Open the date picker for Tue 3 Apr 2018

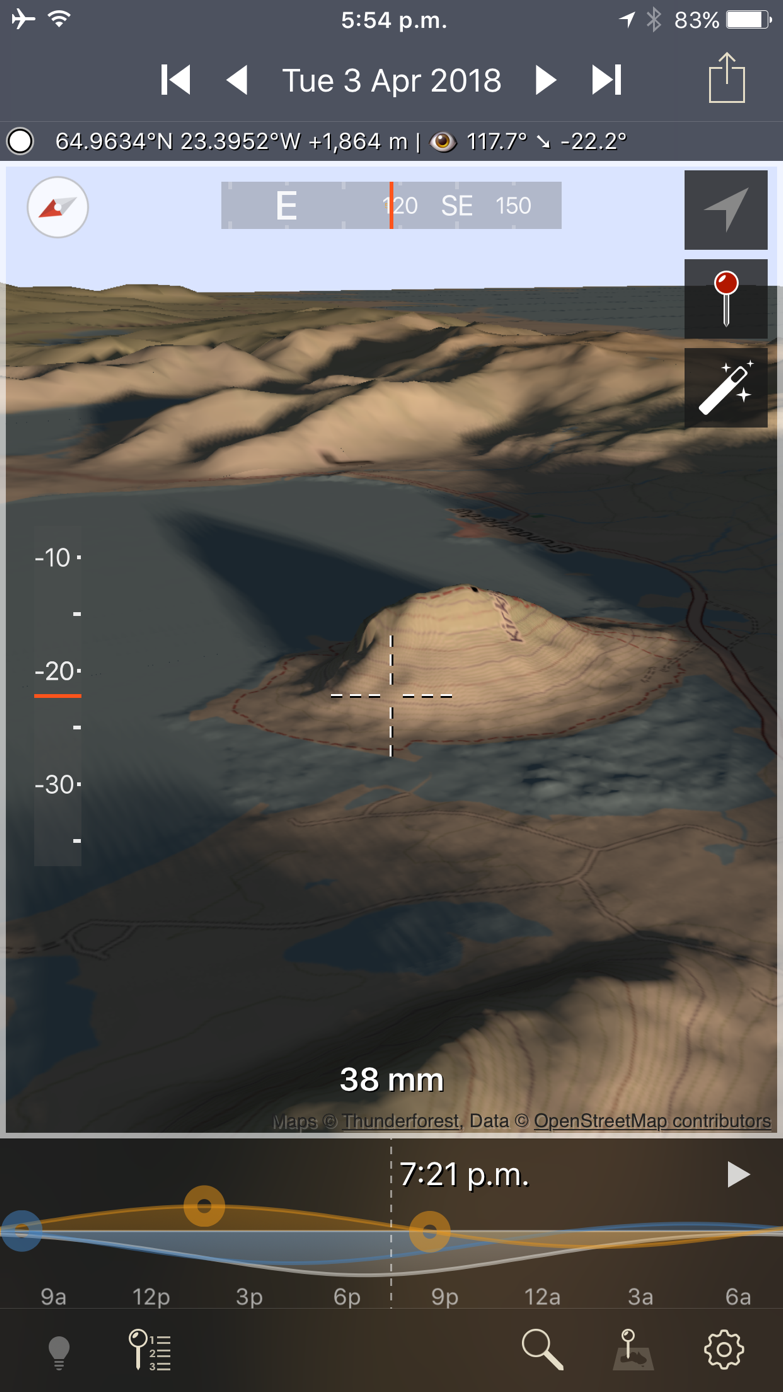[391, 80]
